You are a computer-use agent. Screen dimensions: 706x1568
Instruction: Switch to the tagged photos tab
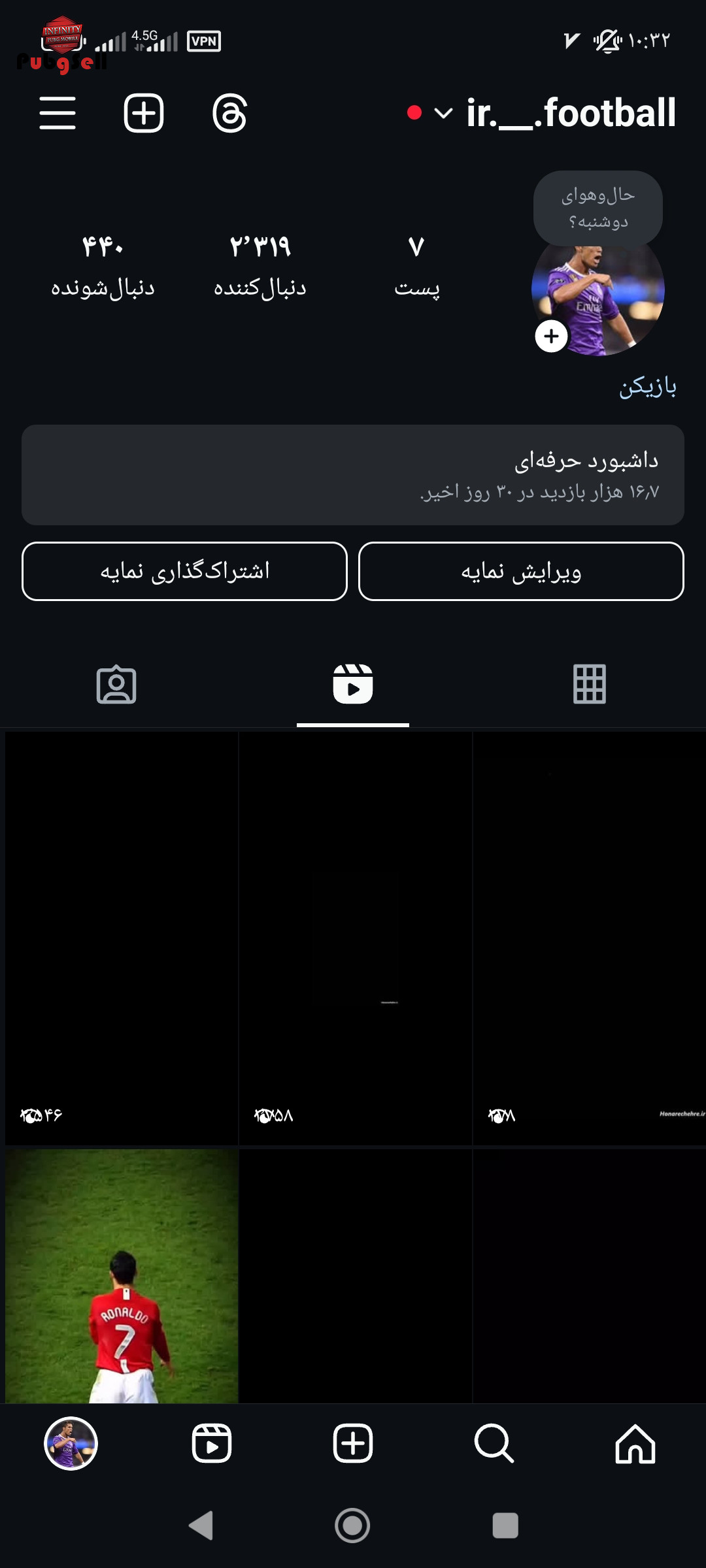pyautogui.click(x=116, y=685)
